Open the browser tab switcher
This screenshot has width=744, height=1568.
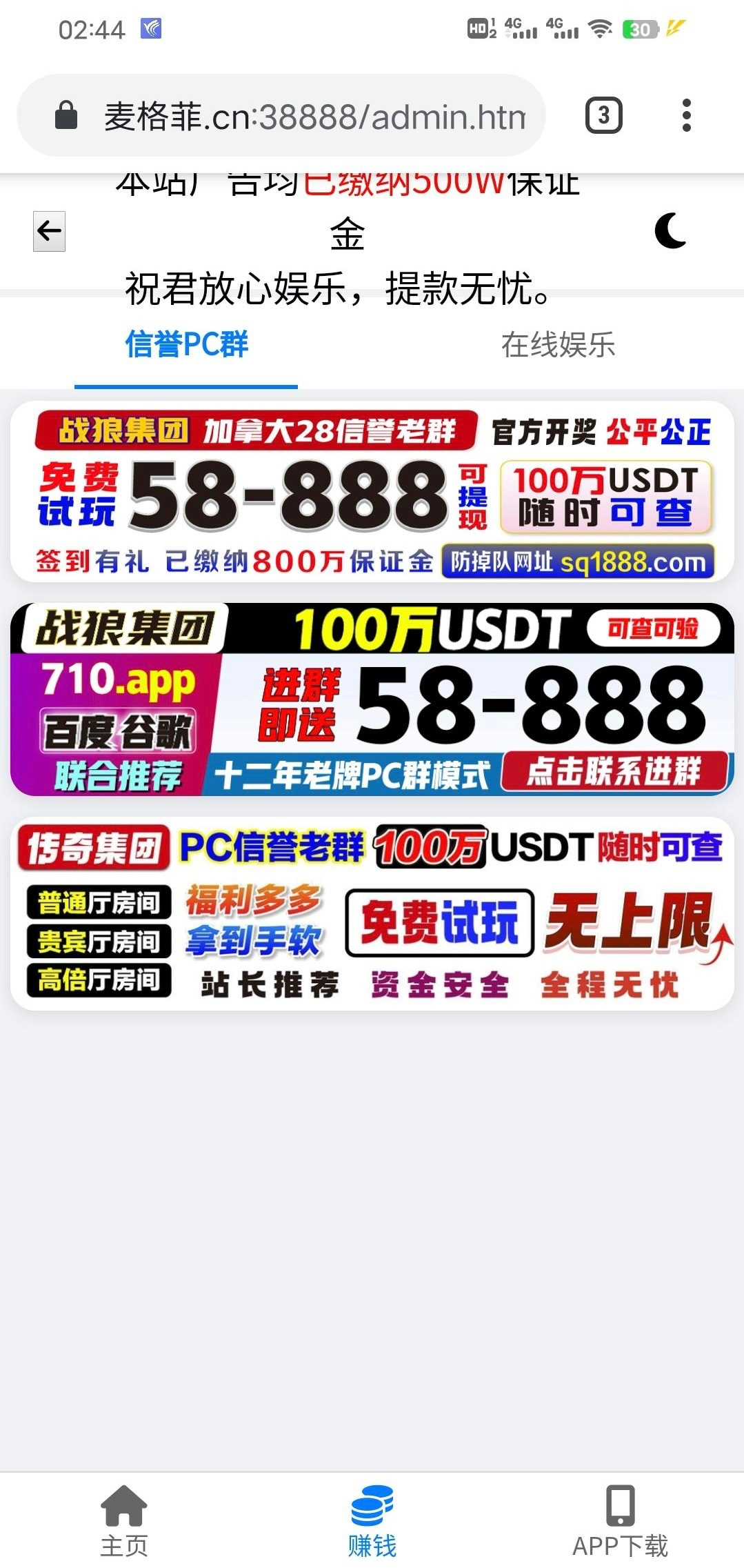point(603,115)
